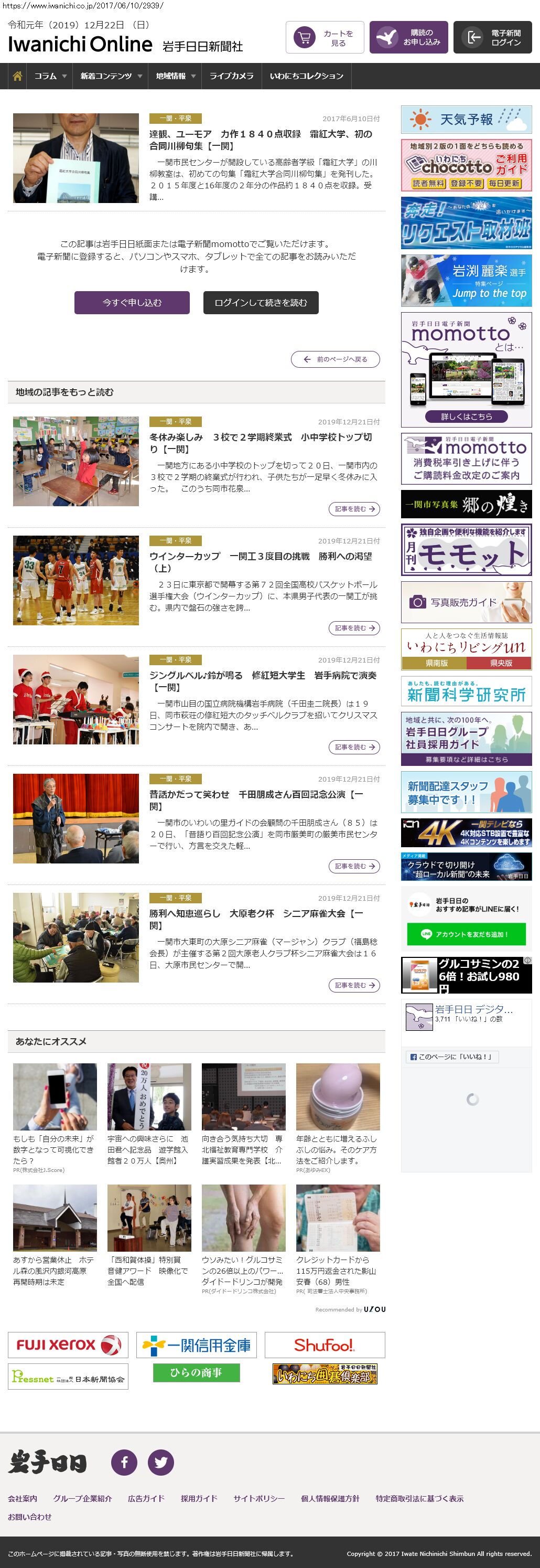Add LINE account via アカウントを友だち追加
540x1568 pixels.
(x=466, y=934)
